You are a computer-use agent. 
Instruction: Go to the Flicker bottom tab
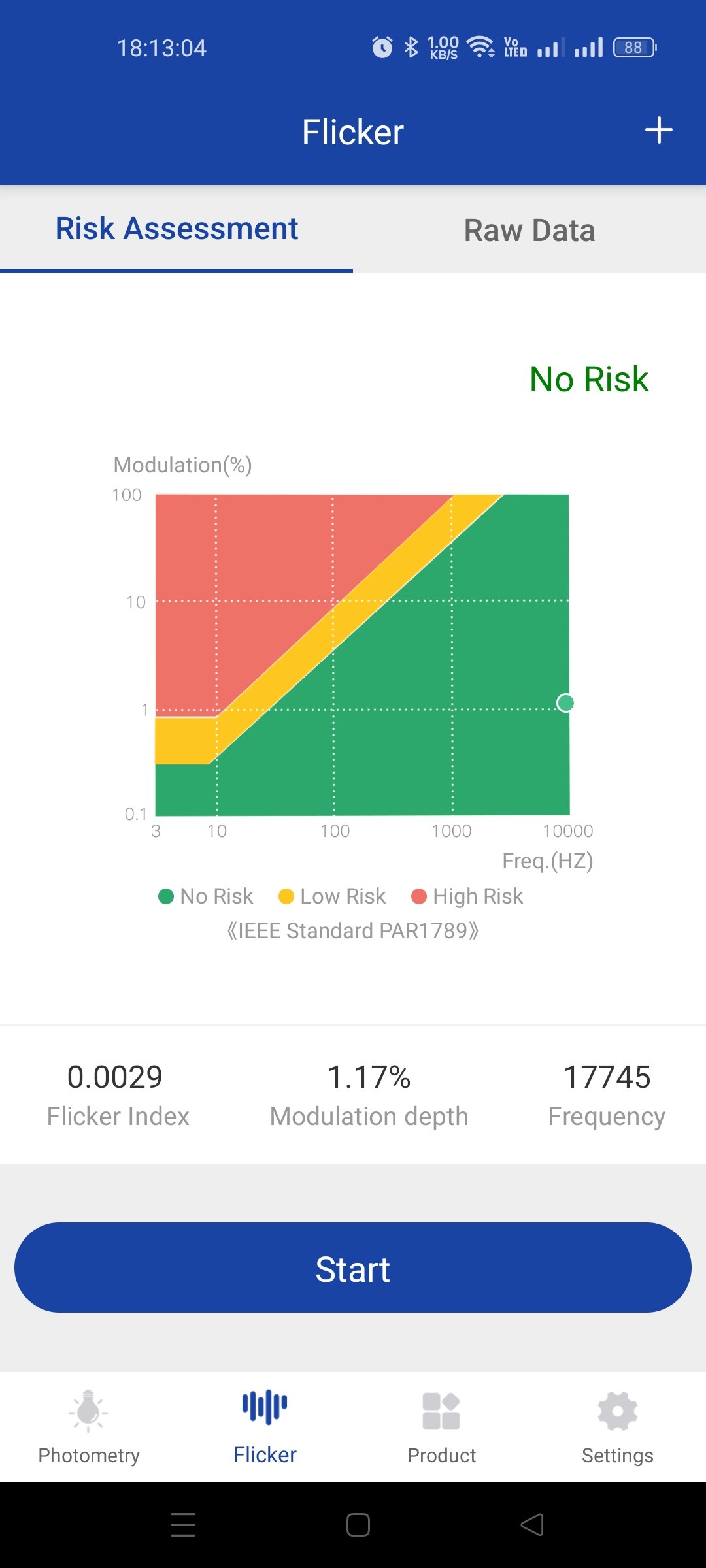[265, 1428]
